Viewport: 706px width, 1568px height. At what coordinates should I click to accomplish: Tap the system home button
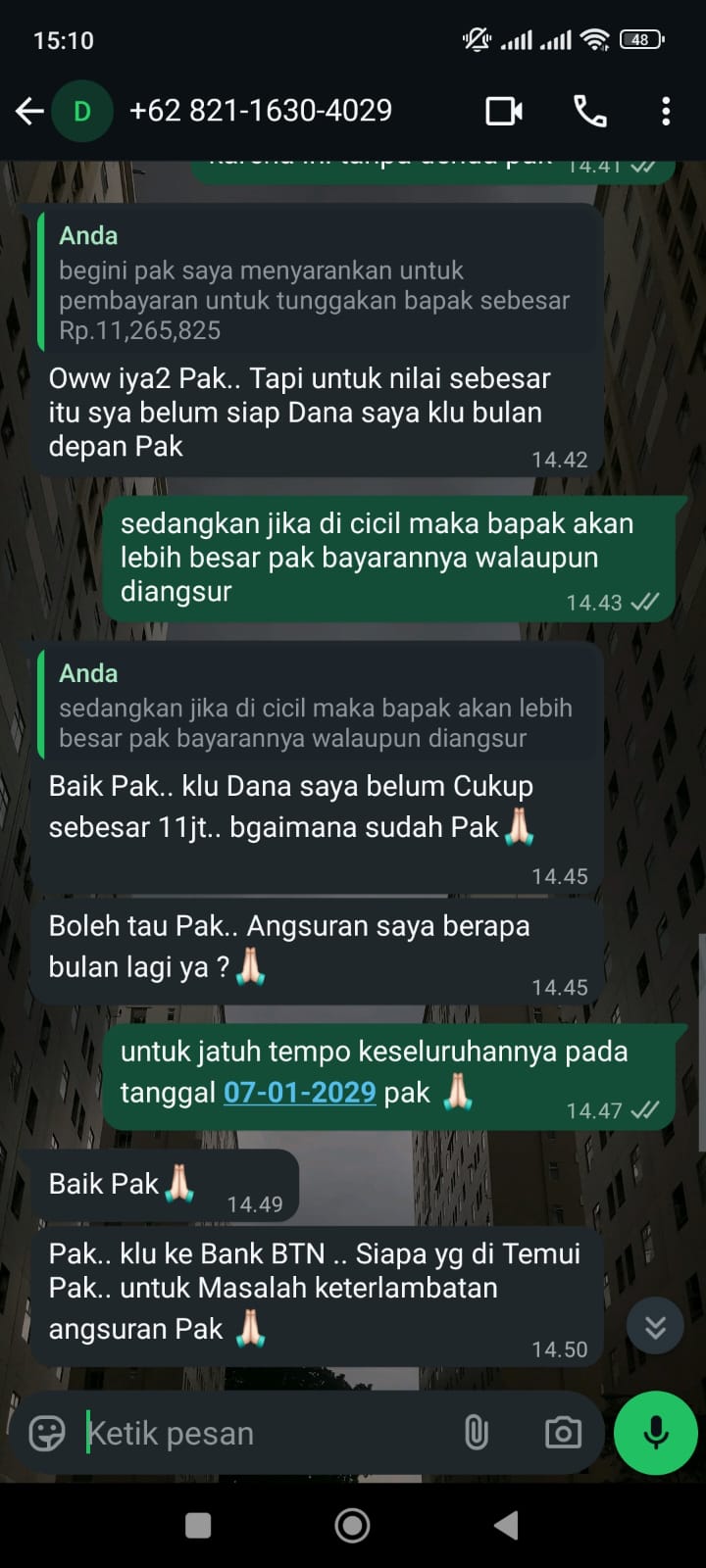coord(352,1525)
